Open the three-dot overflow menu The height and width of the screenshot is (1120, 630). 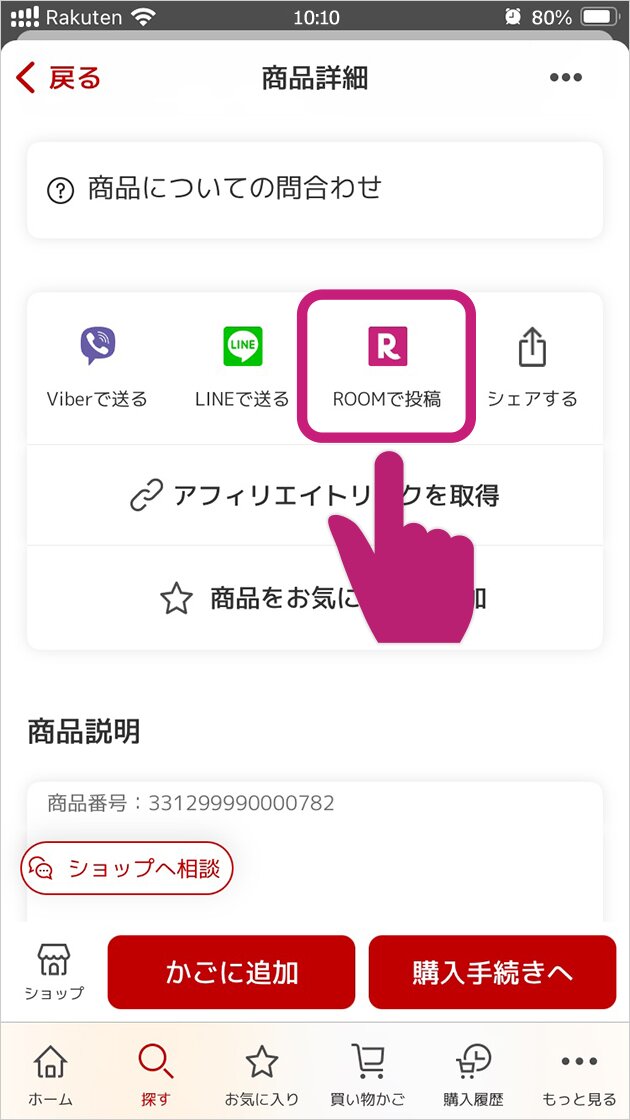pyautogui.click(x=565, y=78)
